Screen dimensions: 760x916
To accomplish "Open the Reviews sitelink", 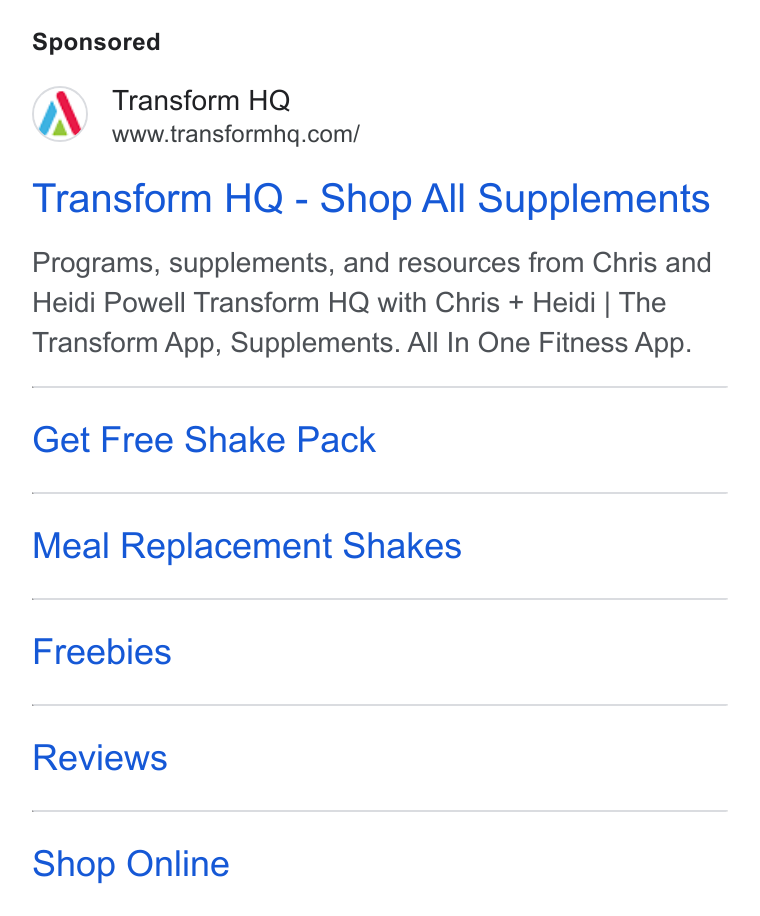I will pos(100,758).
